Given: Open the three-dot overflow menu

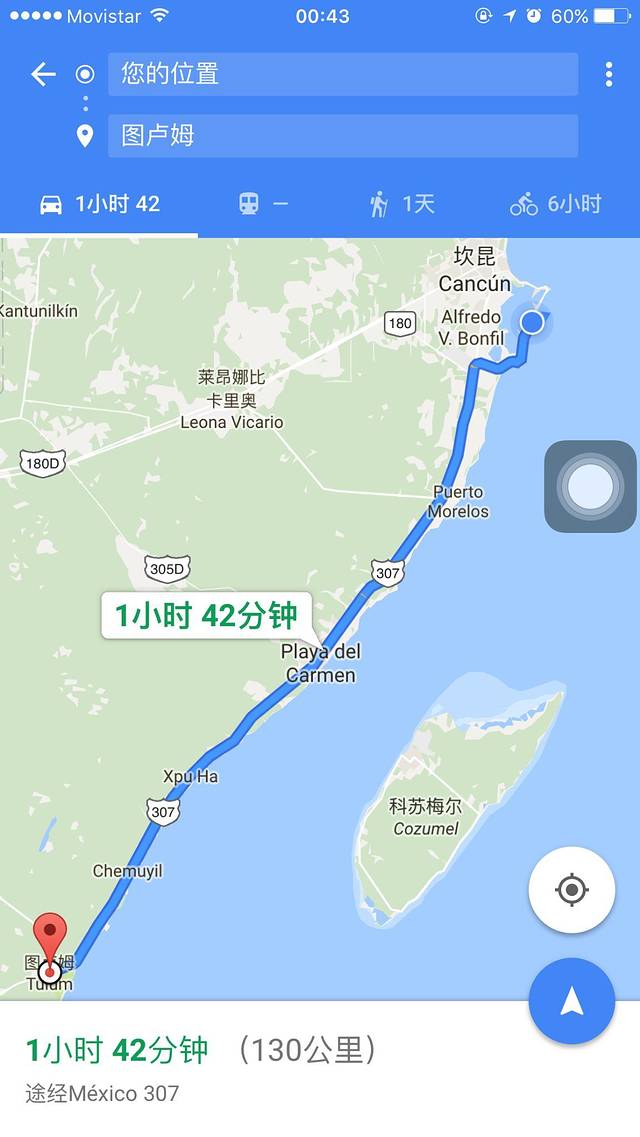Looking at the screenshot, I should tap(608, 74).
